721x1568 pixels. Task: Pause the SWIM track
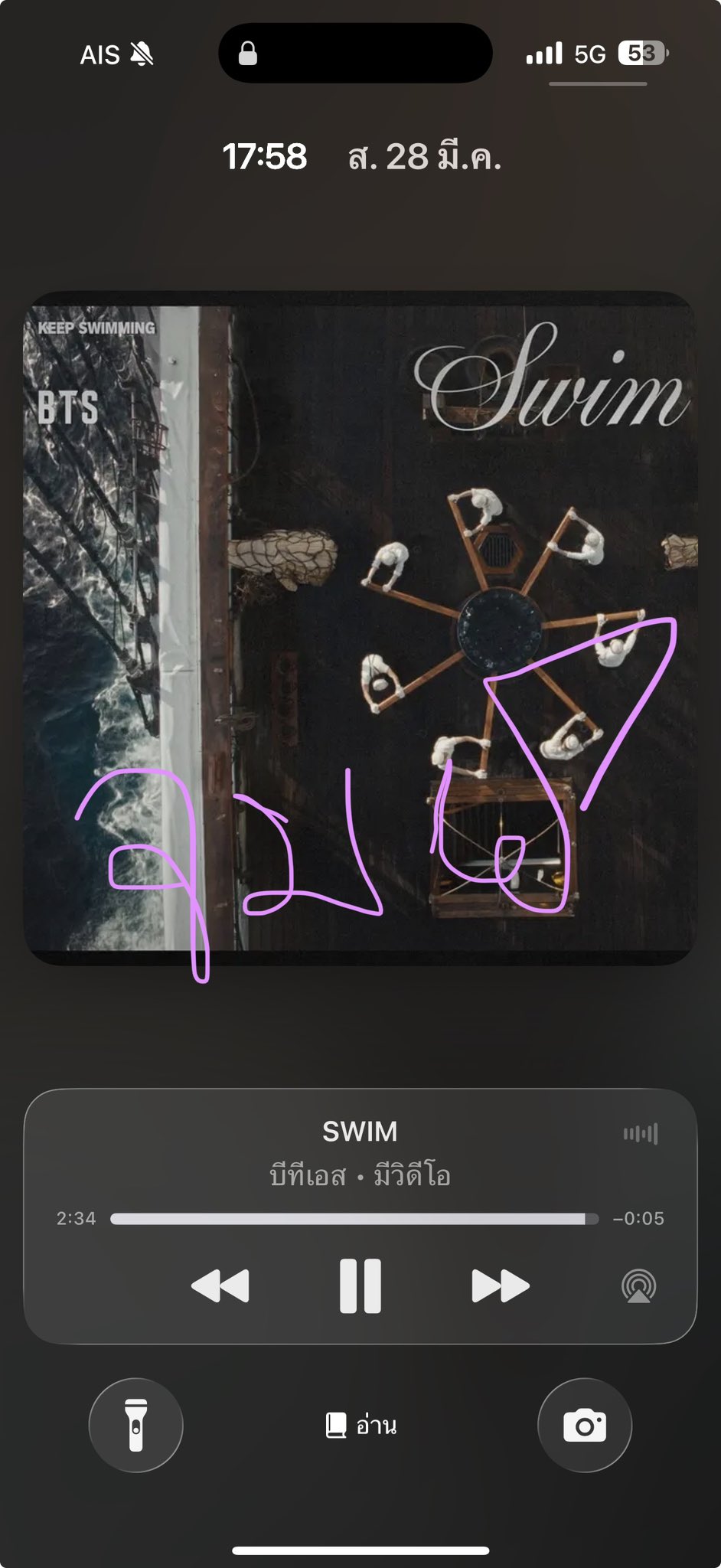[x=360, y=1285]
